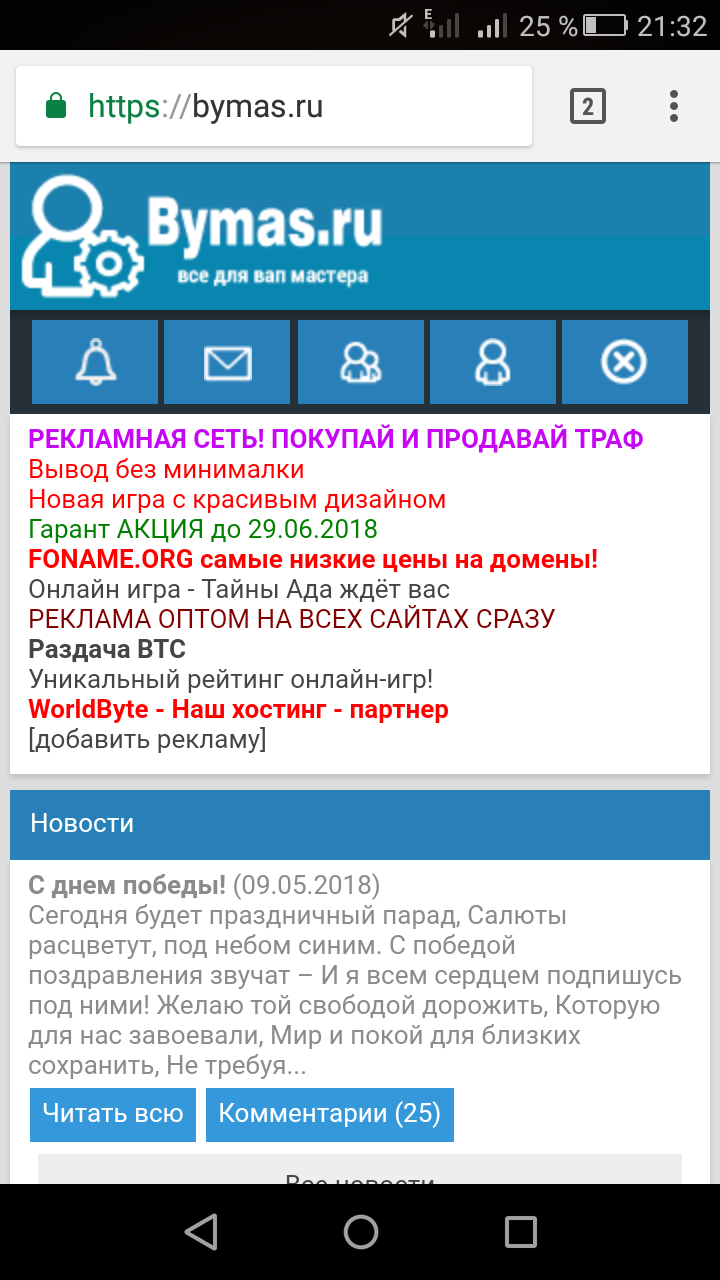Screen dimensions: 720x1280
Task: Open the messages envelope icon
Action: point(227,362)
